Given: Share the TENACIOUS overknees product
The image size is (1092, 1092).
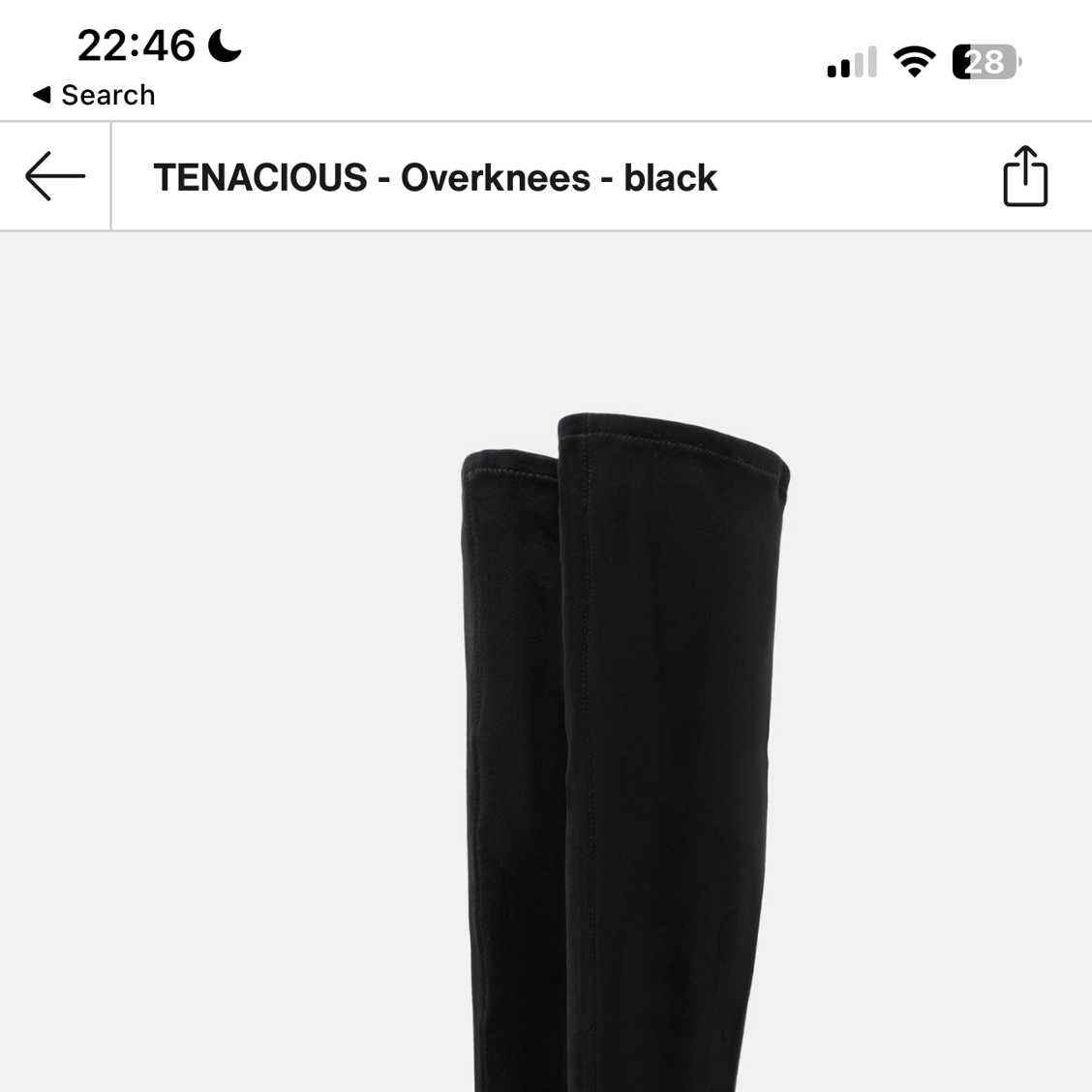Looking at the screenshot, I should (1024, 176).
